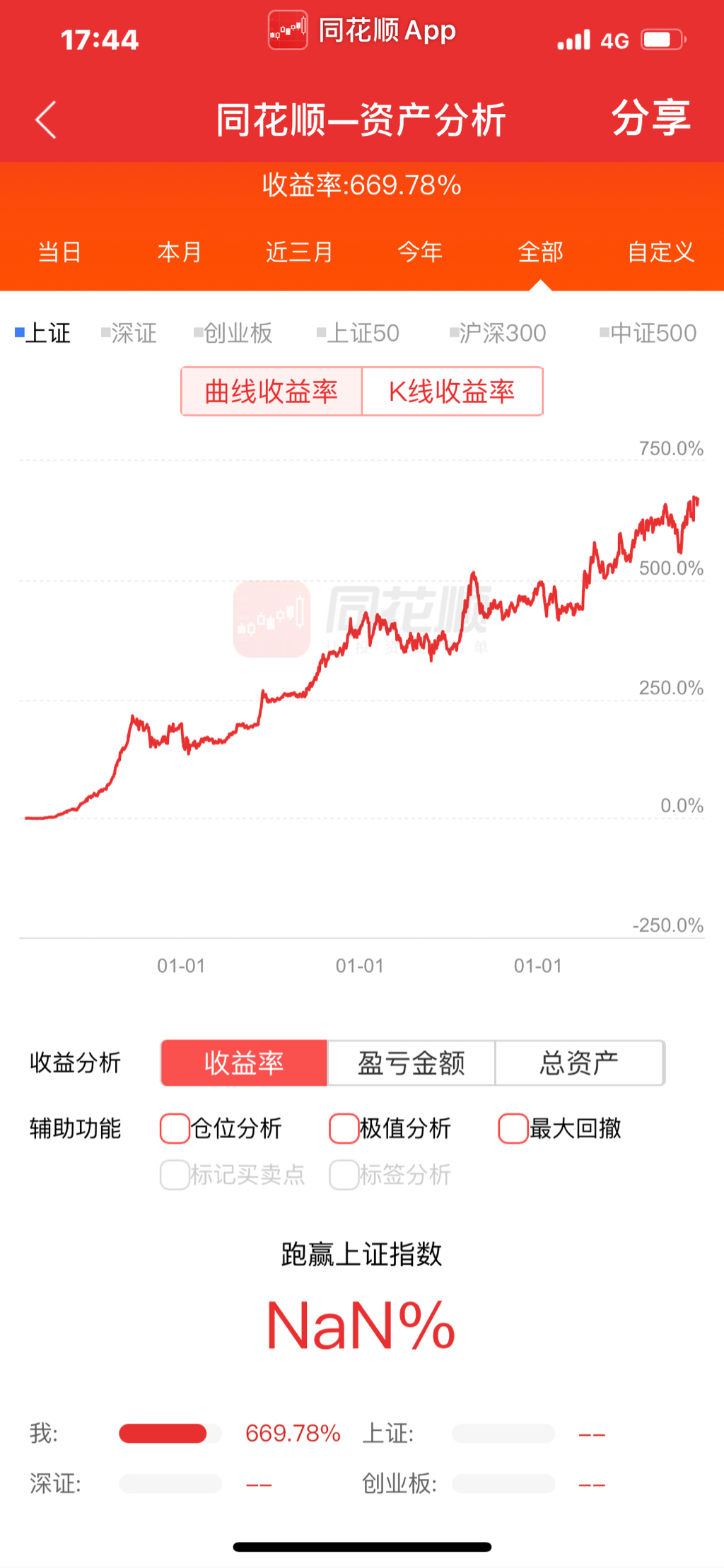This screenshot has width=724, height=1568.
Task: Tap 分享 to share the asset analysis
Action: click(x=650, y=117)
